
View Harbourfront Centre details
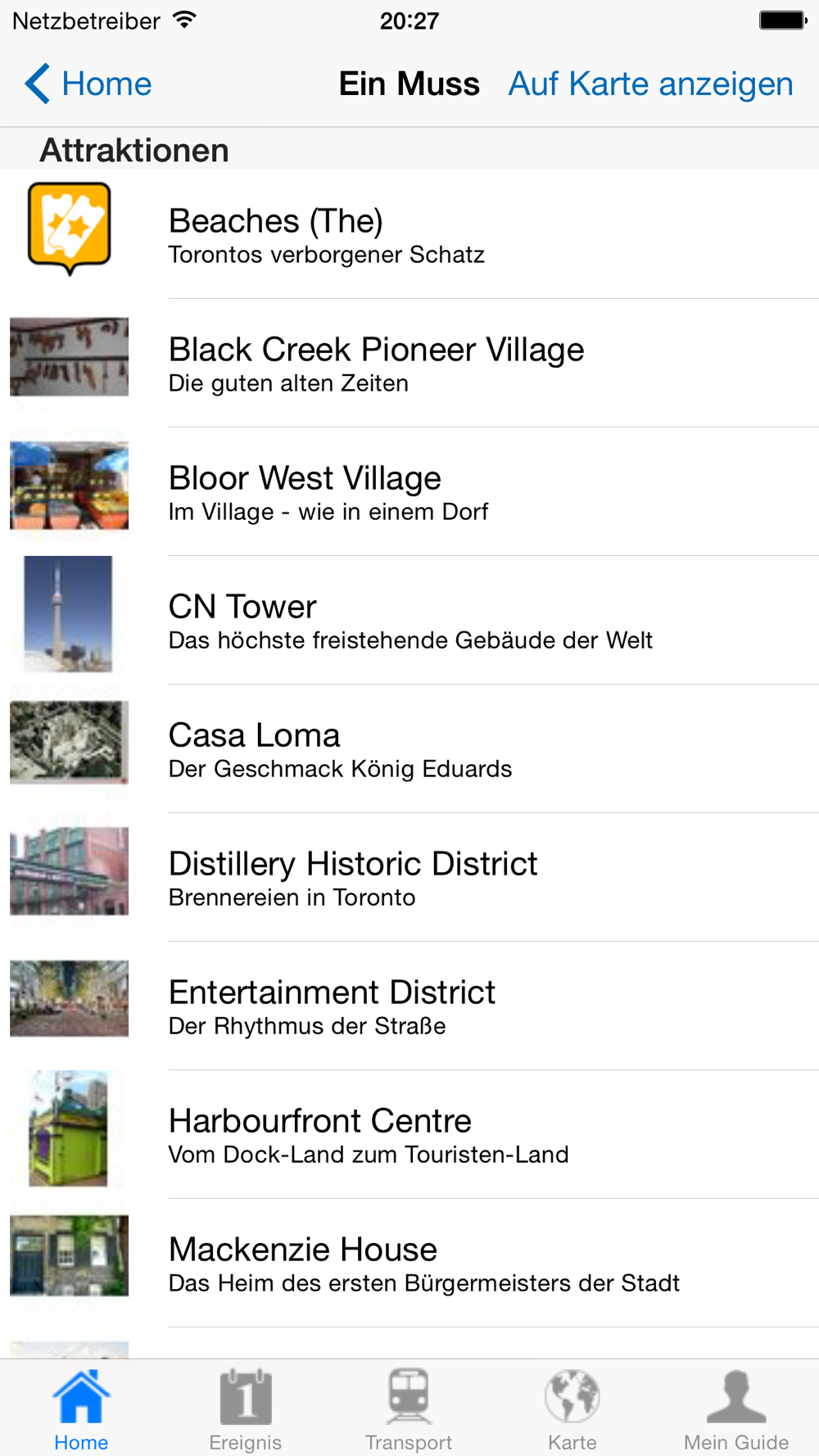coord(409,1134)
